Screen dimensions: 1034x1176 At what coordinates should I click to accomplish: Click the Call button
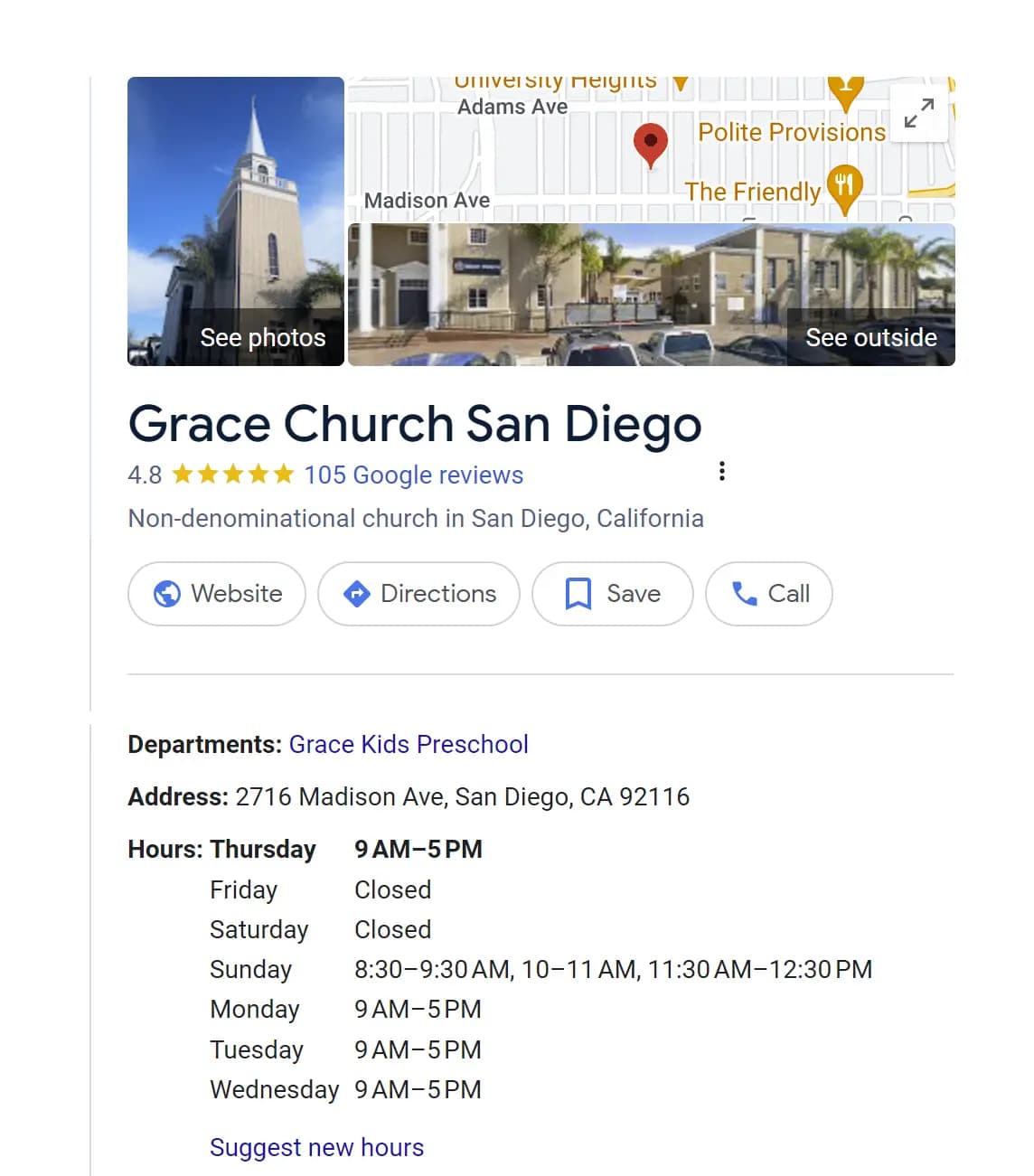(769, 594)
